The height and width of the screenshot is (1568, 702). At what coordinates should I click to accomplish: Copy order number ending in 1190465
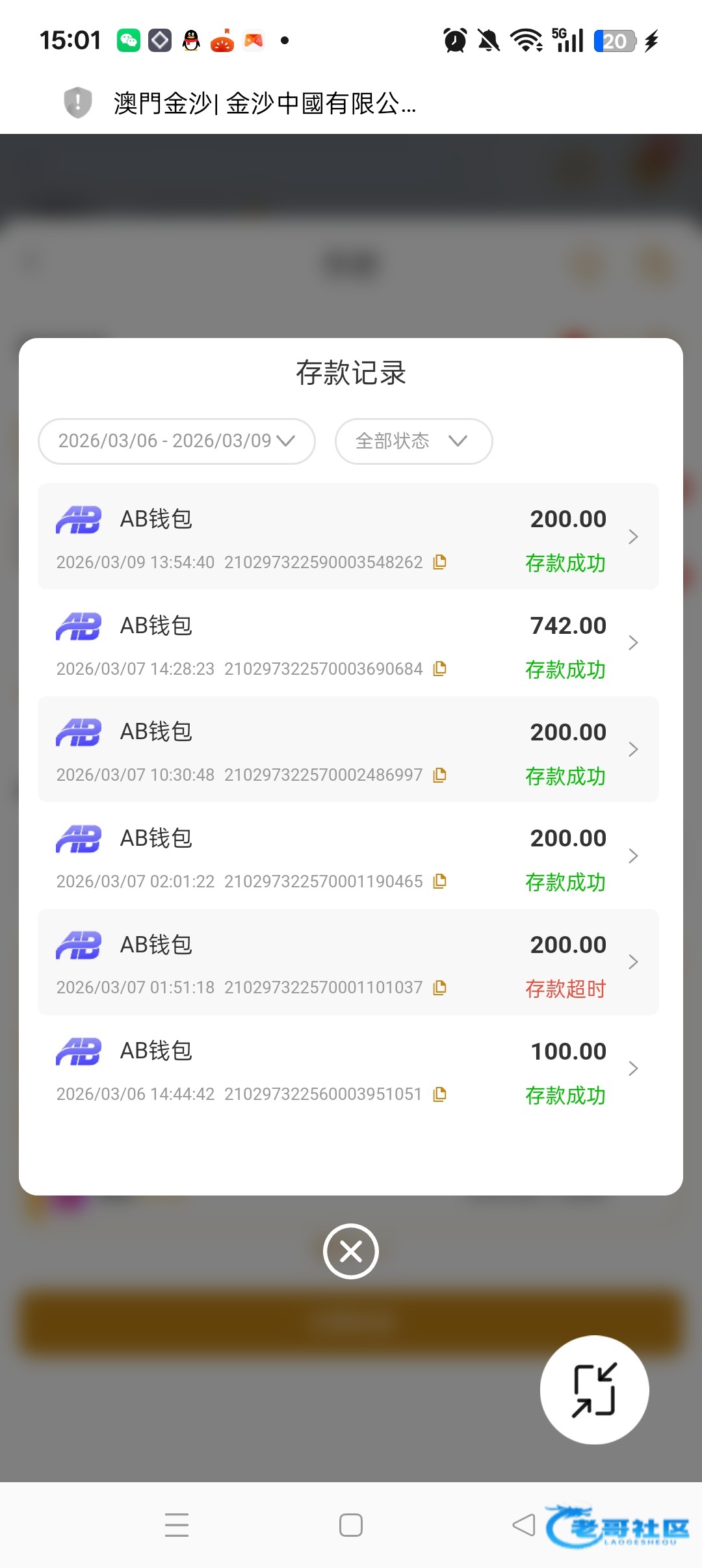(x=440, y=882)
